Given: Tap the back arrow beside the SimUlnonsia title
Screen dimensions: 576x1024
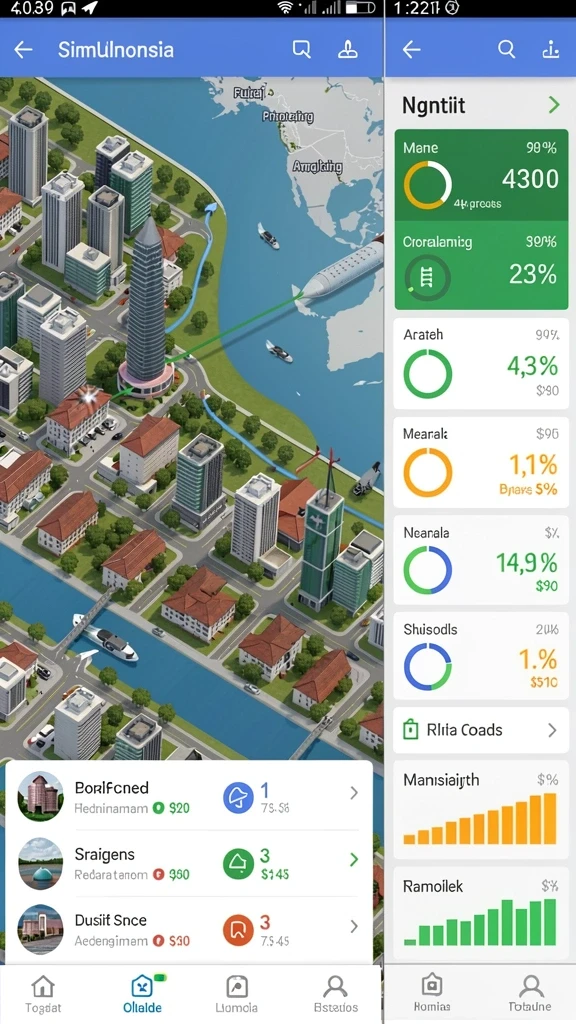Looking at the screenshot, I should pyautogui.click(x=24, y=50).
